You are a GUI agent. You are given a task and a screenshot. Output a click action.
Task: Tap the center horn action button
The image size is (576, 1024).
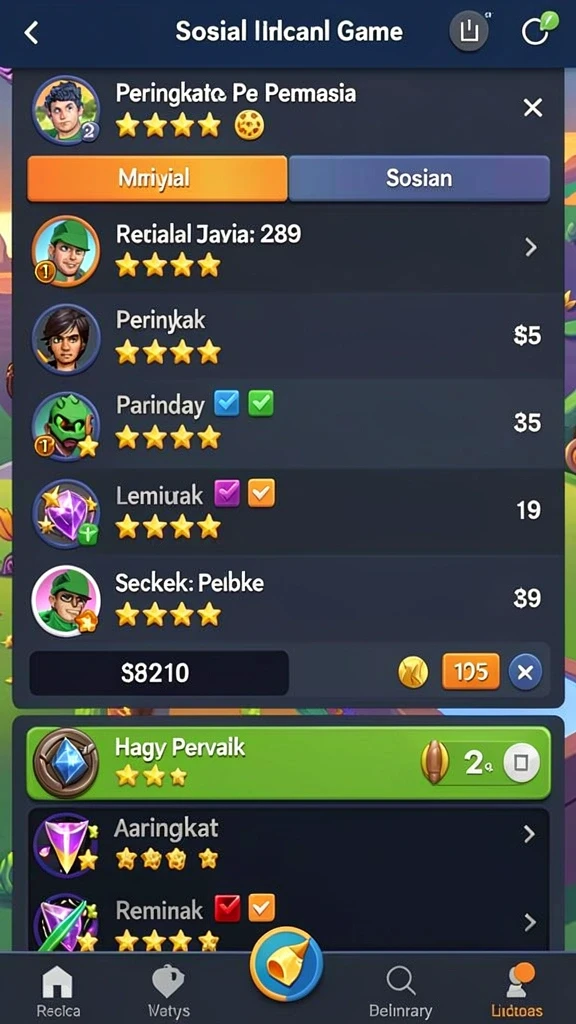coord(287,963)
